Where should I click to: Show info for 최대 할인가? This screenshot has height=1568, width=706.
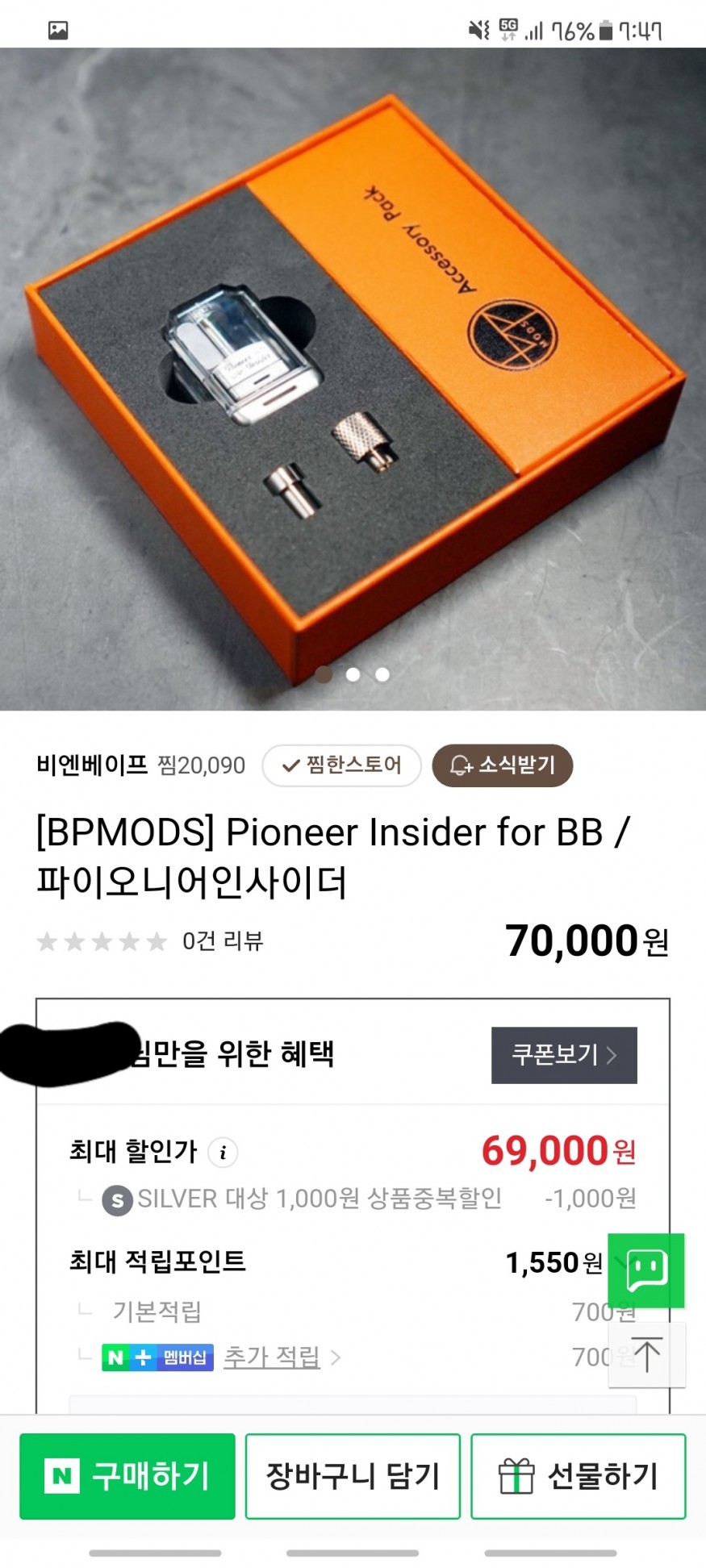[223, 1152]
